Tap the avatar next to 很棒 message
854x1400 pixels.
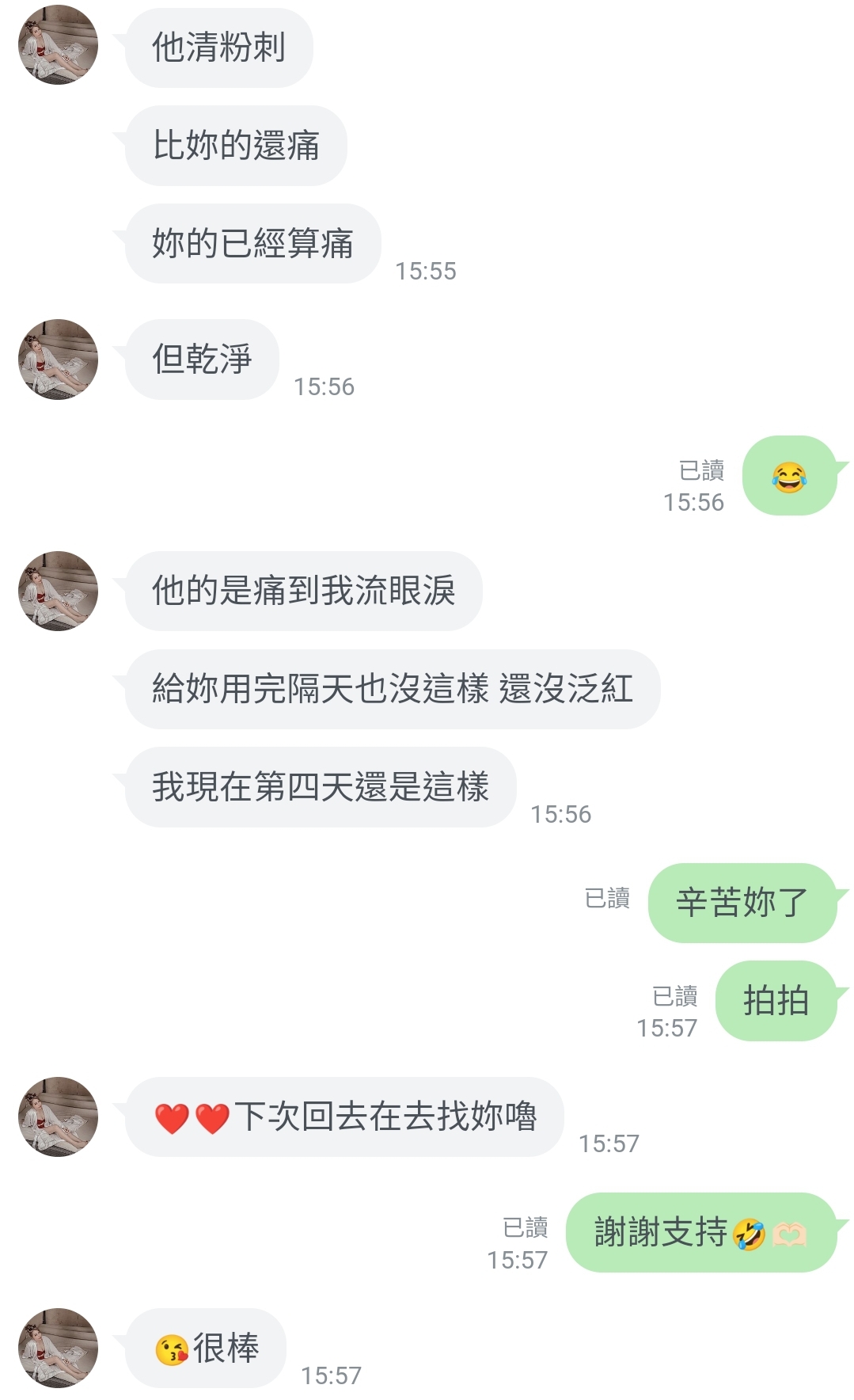[58, 1348]
